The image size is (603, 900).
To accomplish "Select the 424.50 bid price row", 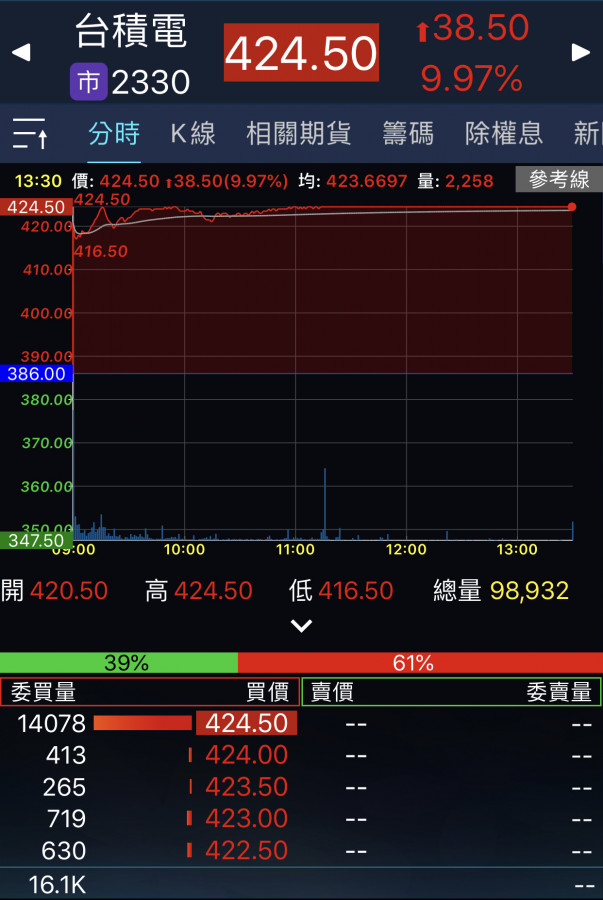I will [x=246, y=723].
